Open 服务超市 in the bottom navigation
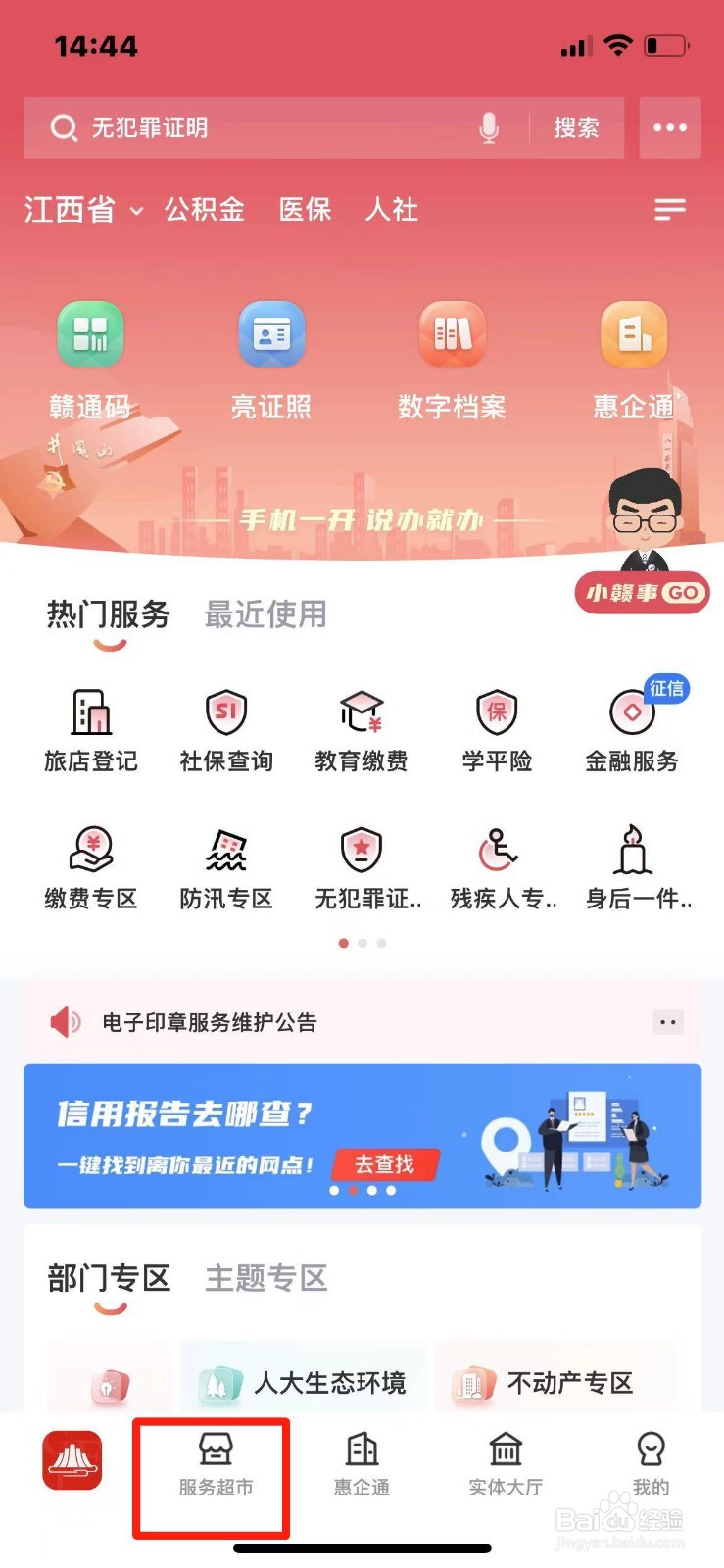This screenshot has height=1568, width=724. [x=210, y=1476]
